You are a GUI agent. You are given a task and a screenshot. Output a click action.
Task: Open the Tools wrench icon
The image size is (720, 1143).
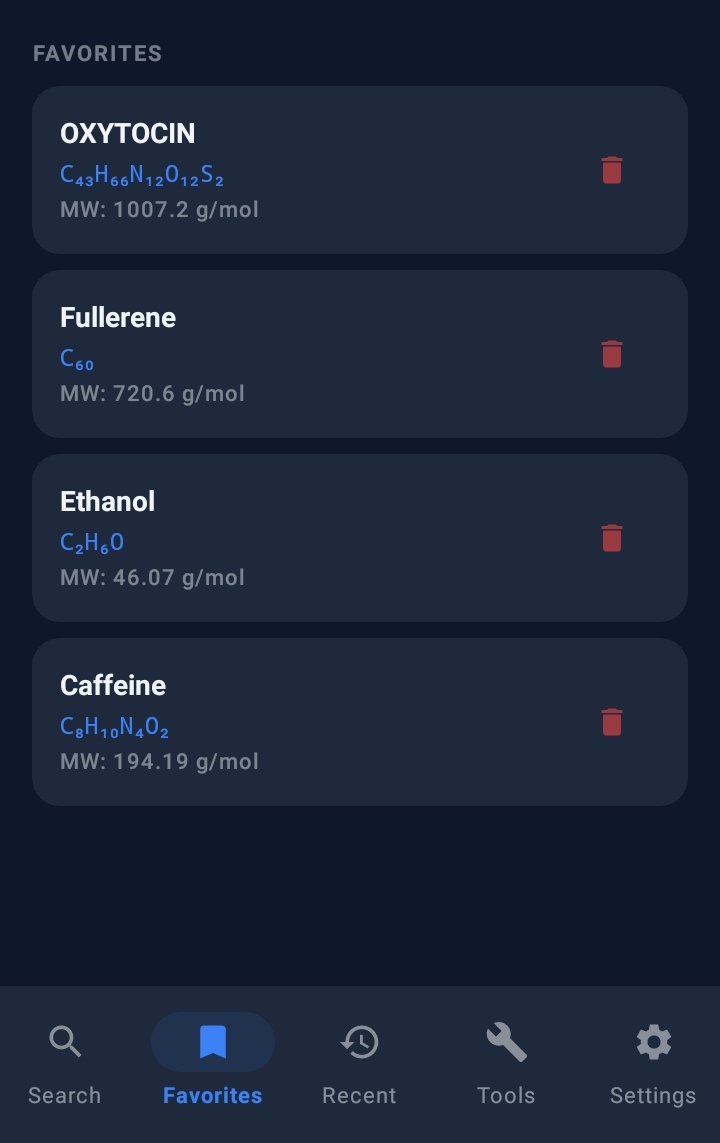(506, 1041)
